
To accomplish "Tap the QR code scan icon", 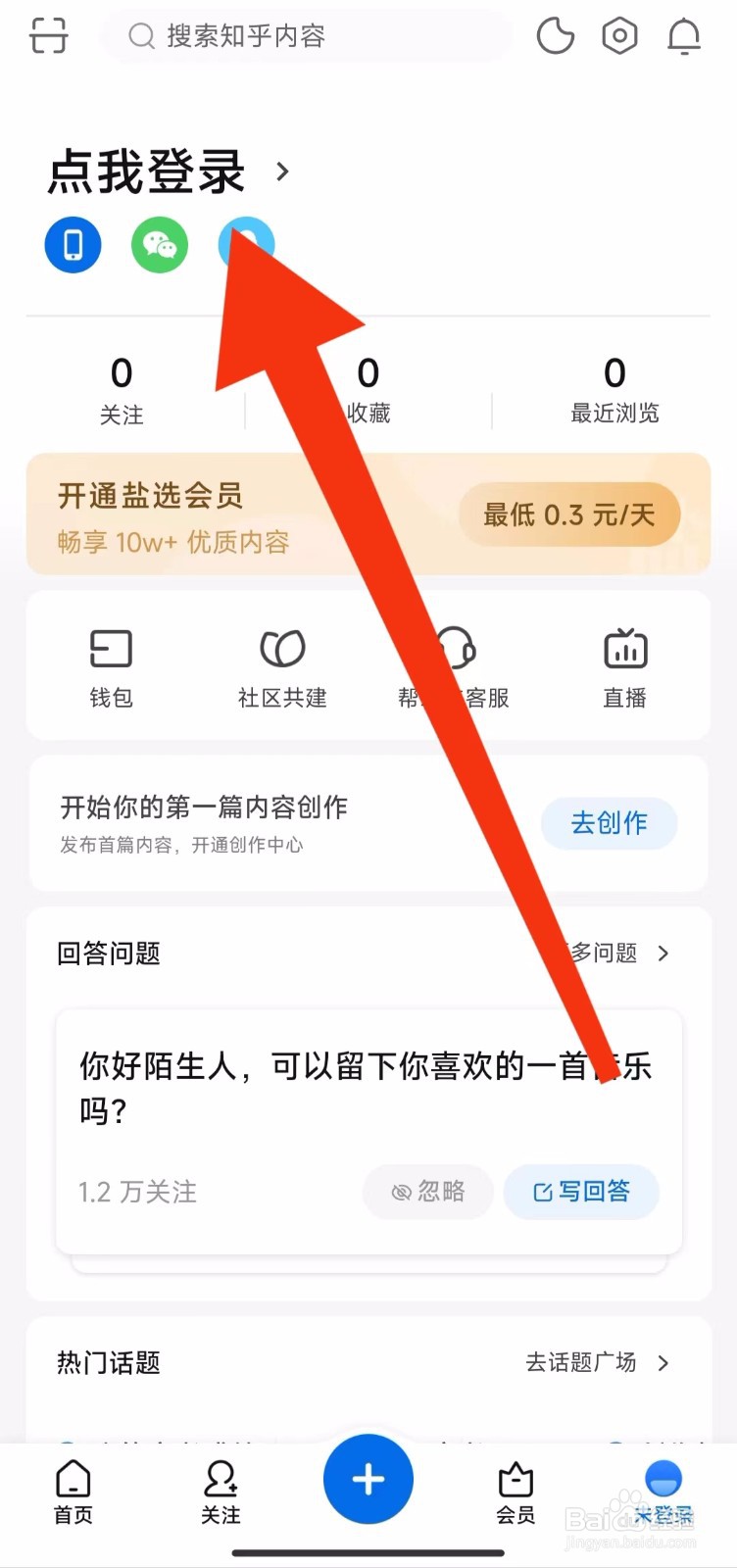I will (47, 35).
